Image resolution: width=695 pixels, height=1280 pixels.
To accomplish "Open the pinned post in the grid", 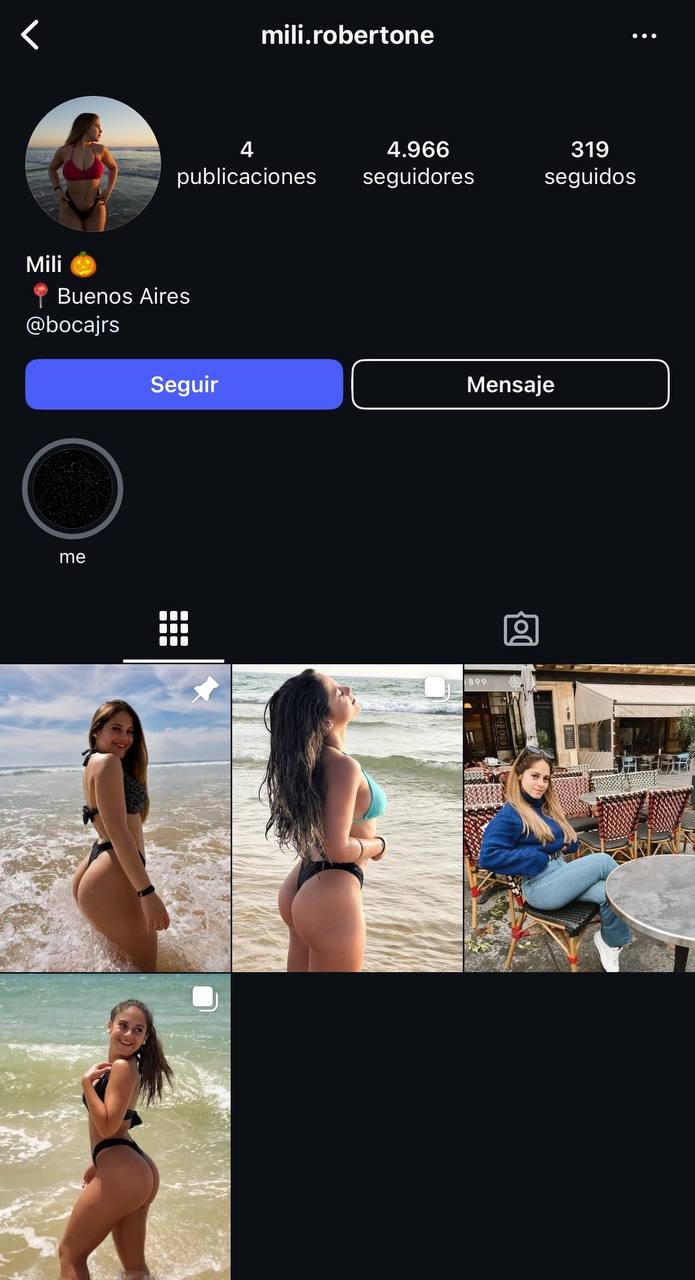I will [x=115, y=818].
